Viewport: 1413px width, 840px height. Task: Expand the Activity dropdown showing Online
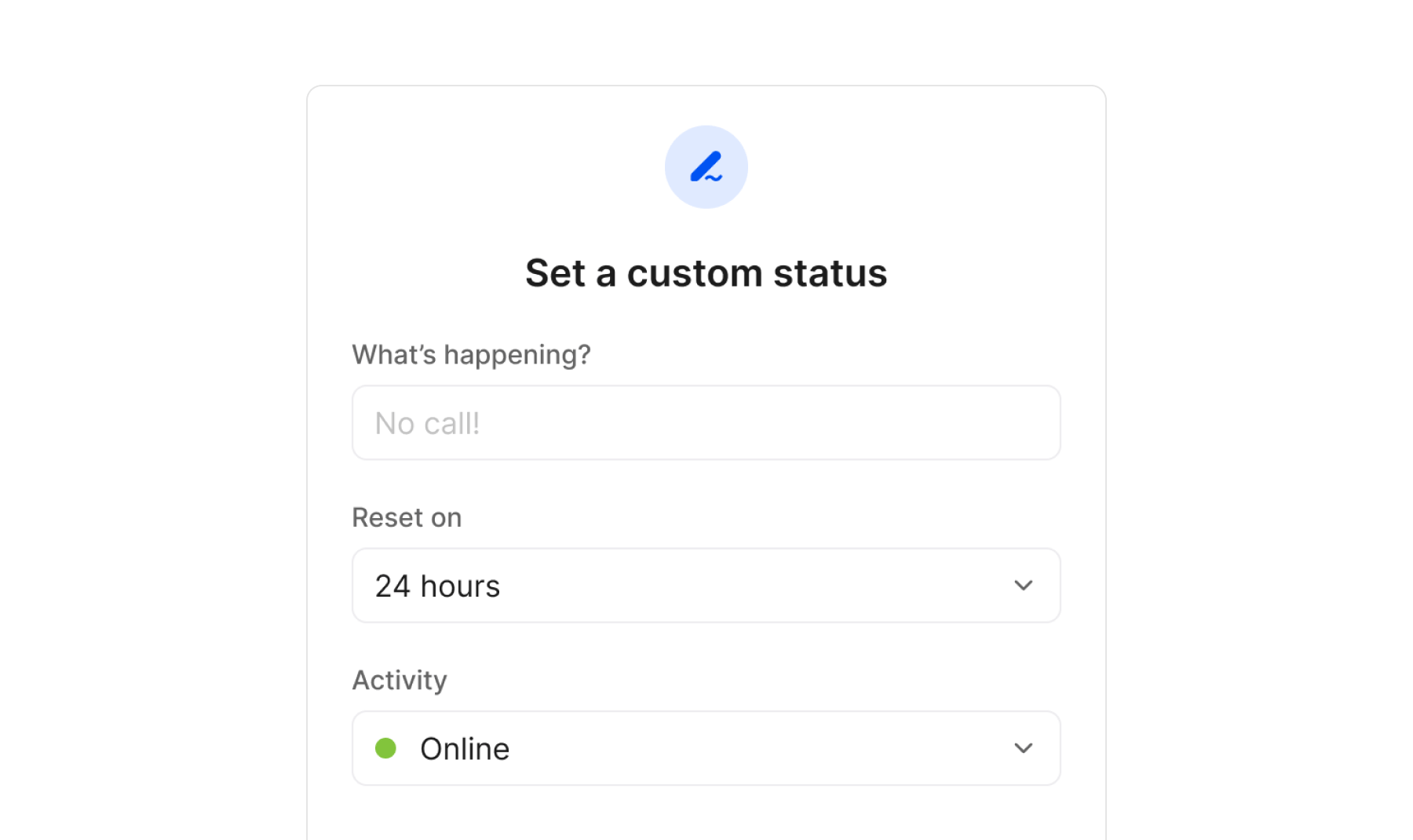click(706, 748)
